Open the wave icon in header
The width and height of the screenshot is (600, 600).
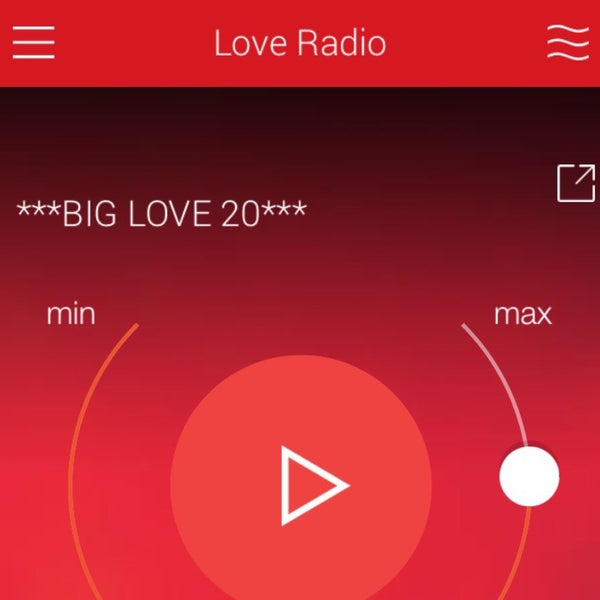click(567, 43)
